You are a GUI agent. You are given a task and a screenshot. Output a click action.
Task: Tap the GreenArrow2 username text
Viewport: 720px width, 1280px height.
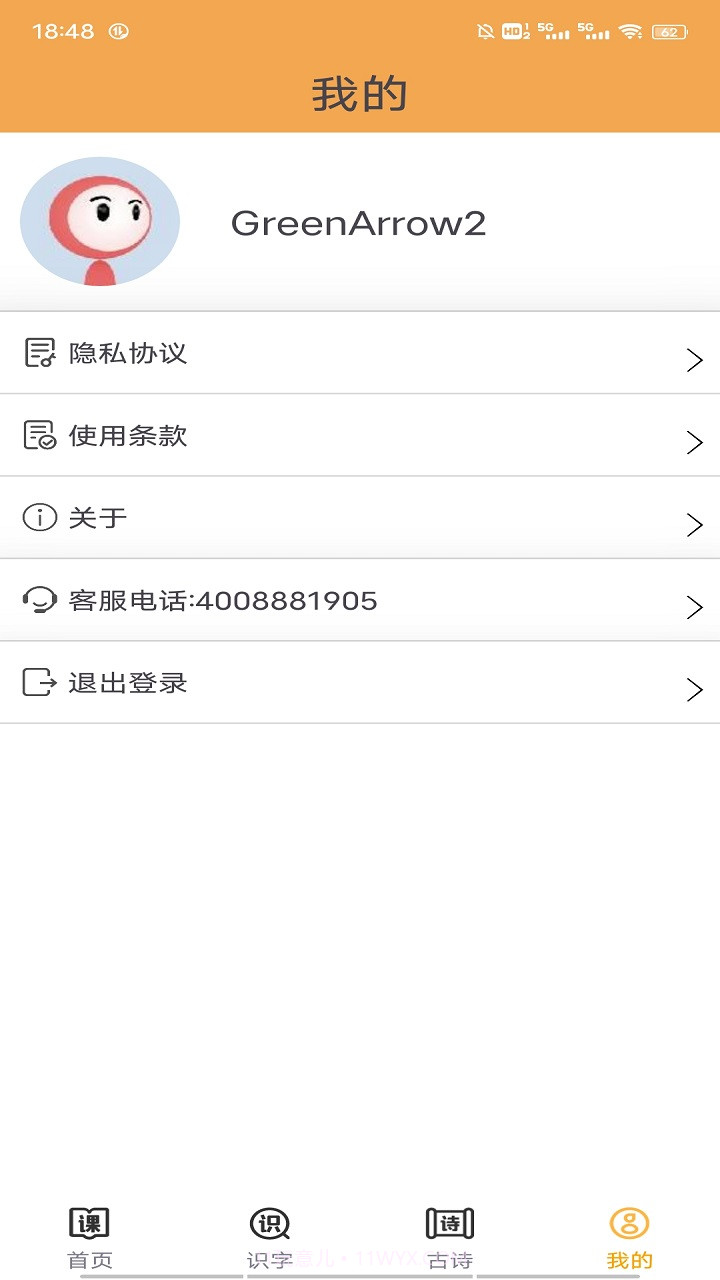click(x=357, y=223)
